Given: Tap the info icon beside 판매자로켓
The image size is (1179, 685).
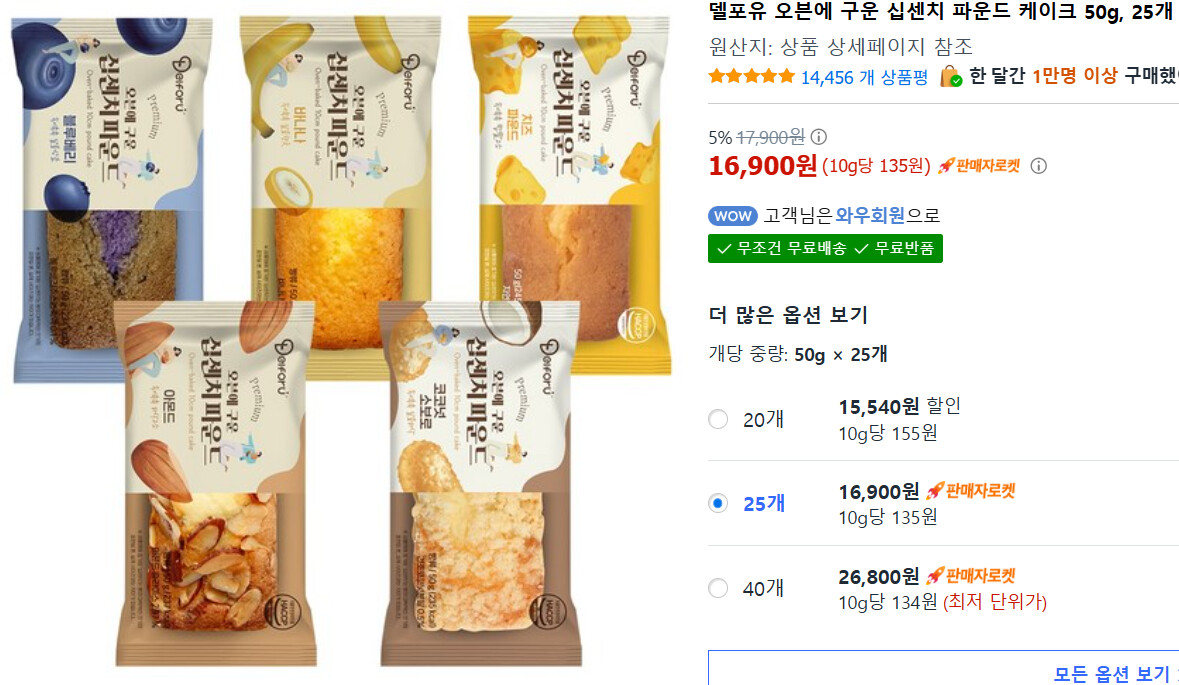Looking at the screenshot, I should (1038, 166).
